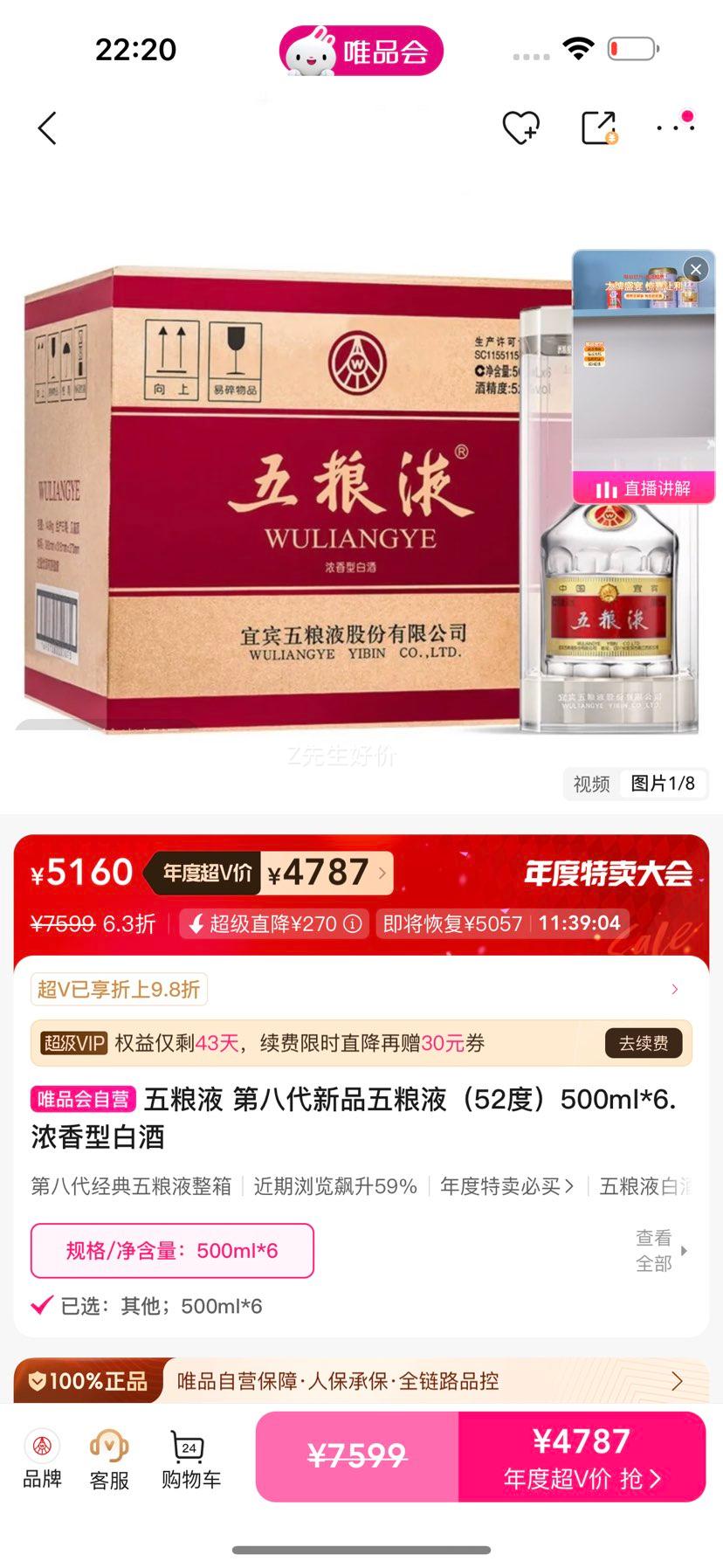Close the live stream floating window

(x=694, y=270)
